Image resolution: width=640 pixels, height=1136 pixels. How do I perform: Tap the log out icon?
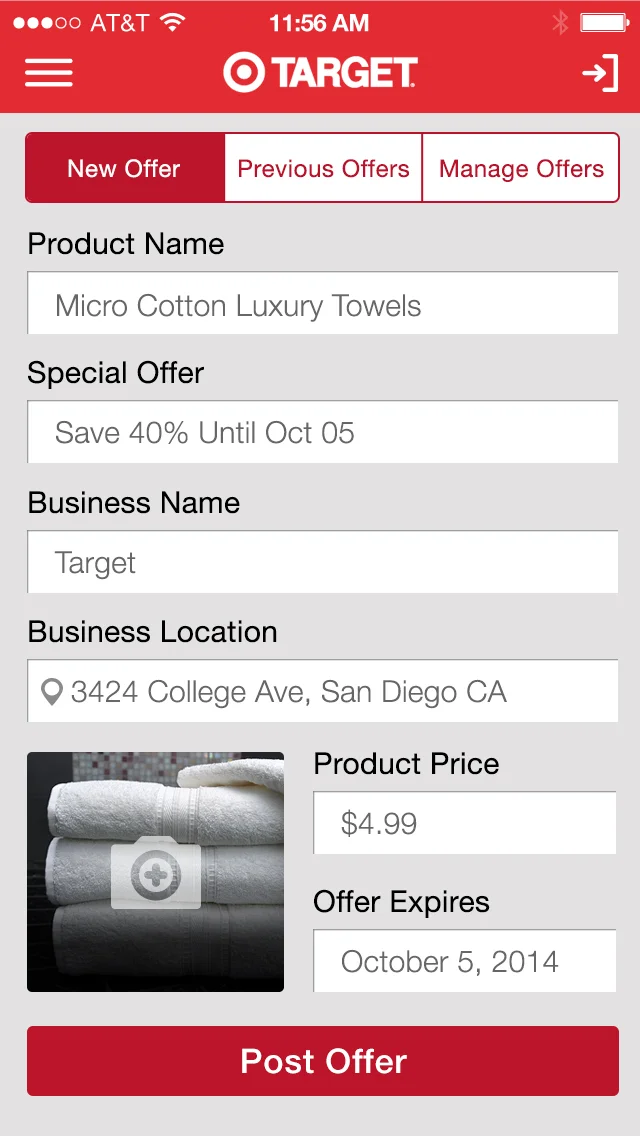click(x=600, y=73)
